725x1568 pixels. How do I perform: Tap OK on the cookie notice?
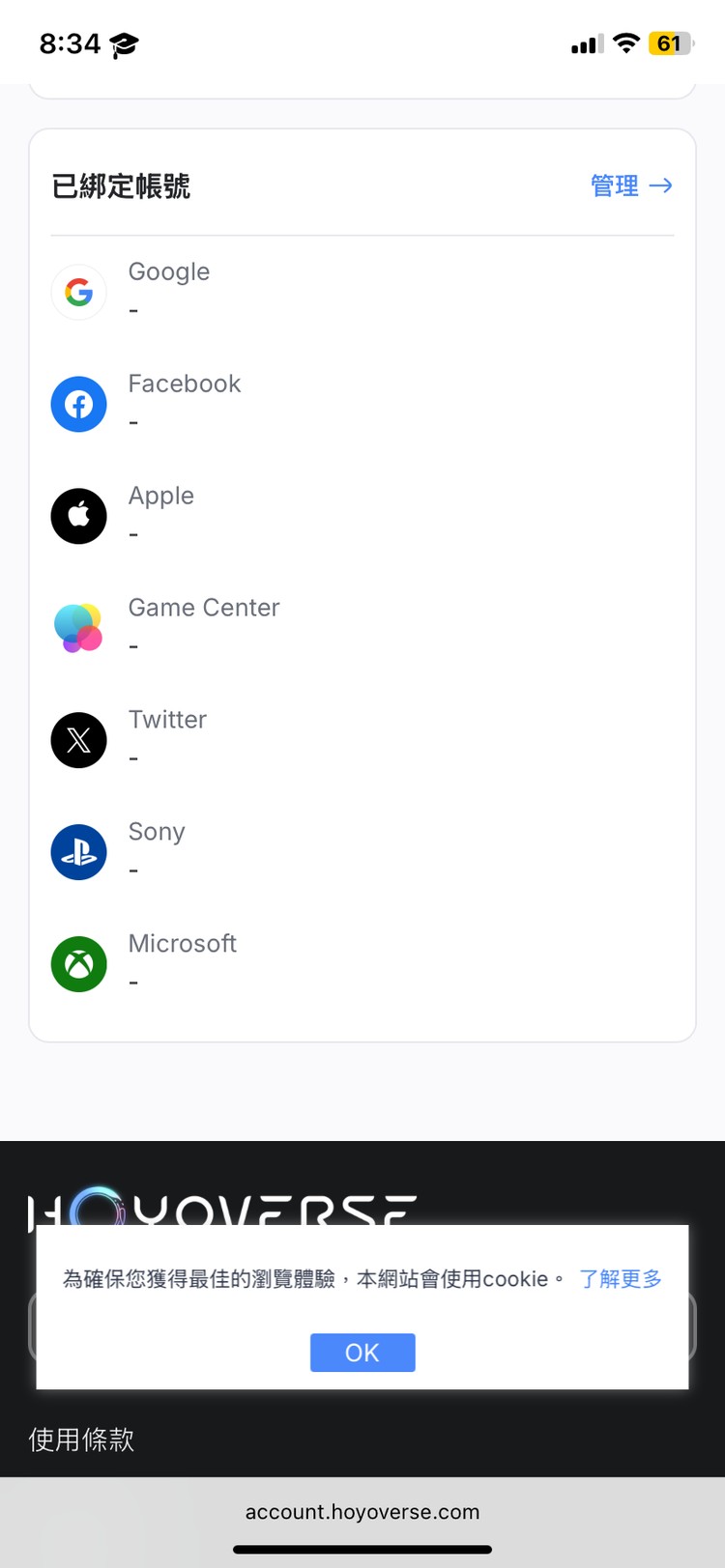coord(362,1353)
